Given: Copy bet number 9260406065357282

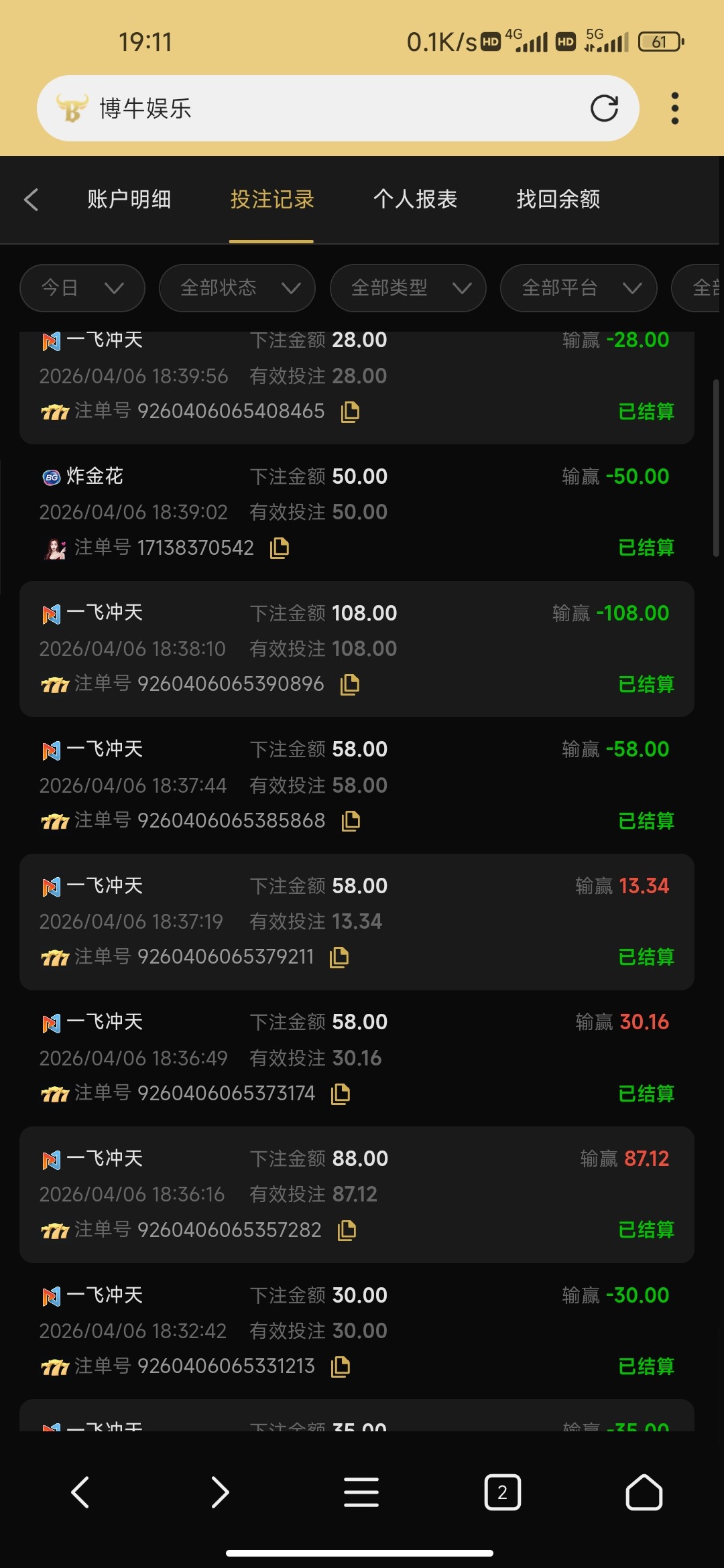Looking at the screenshot, I should (x=347, y=1230).
